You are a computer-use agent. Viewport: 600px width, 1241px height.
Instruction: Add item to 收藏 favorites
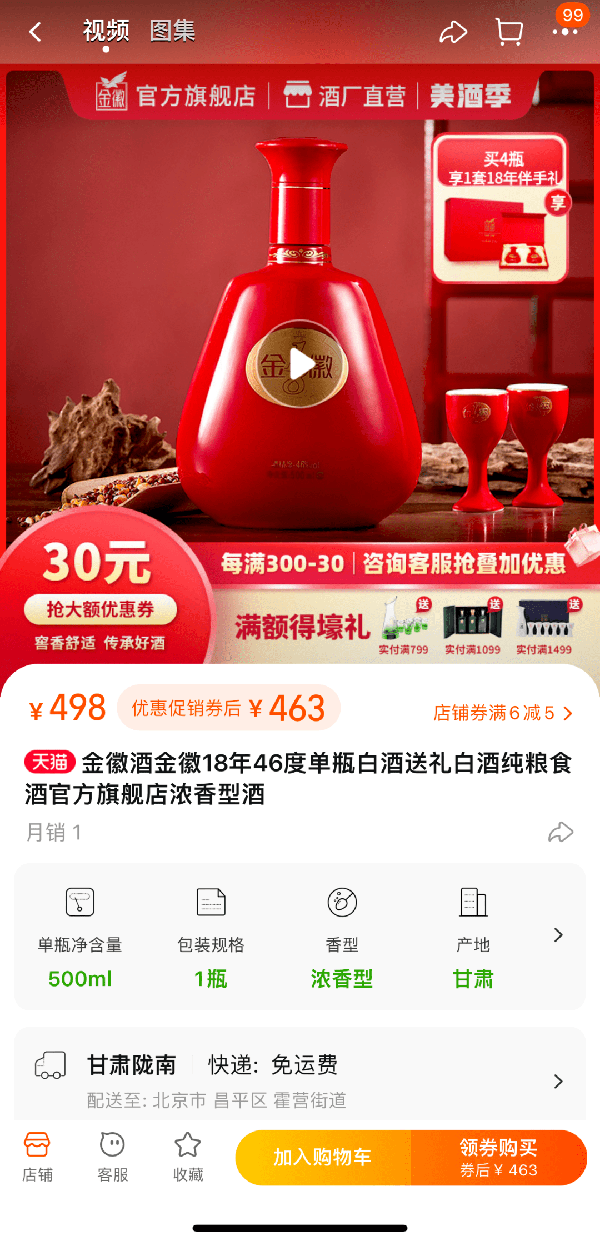[x=187, y=1157]
